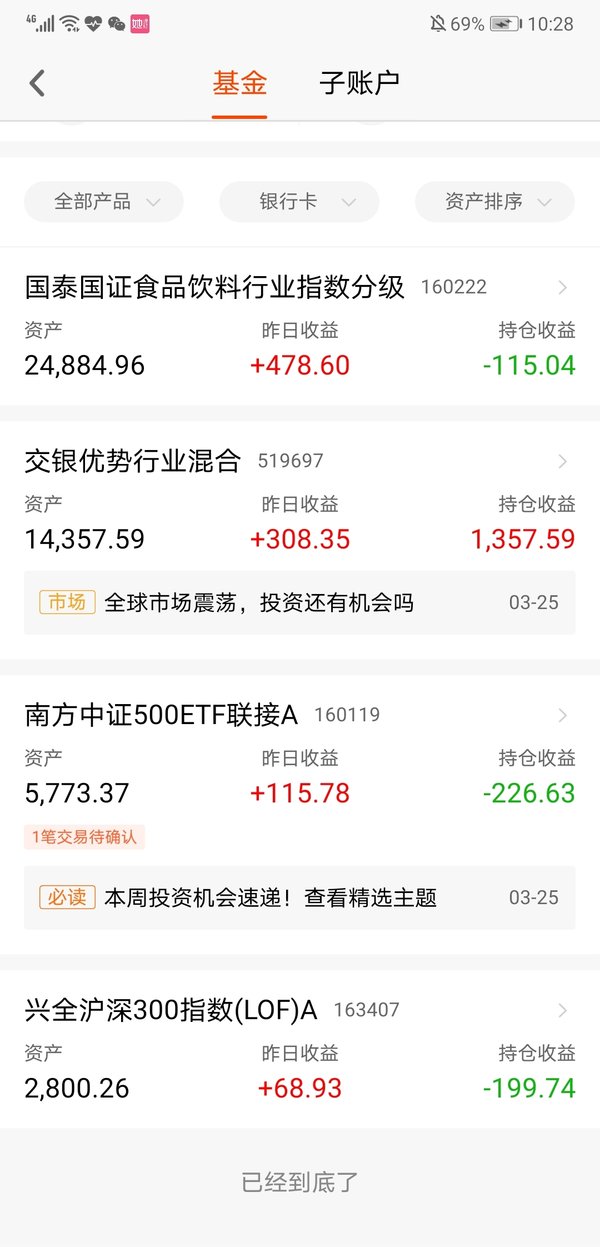600x1247 pixels.
Task: Go back using the top-left arrow
Action: [x=37, y=83]
